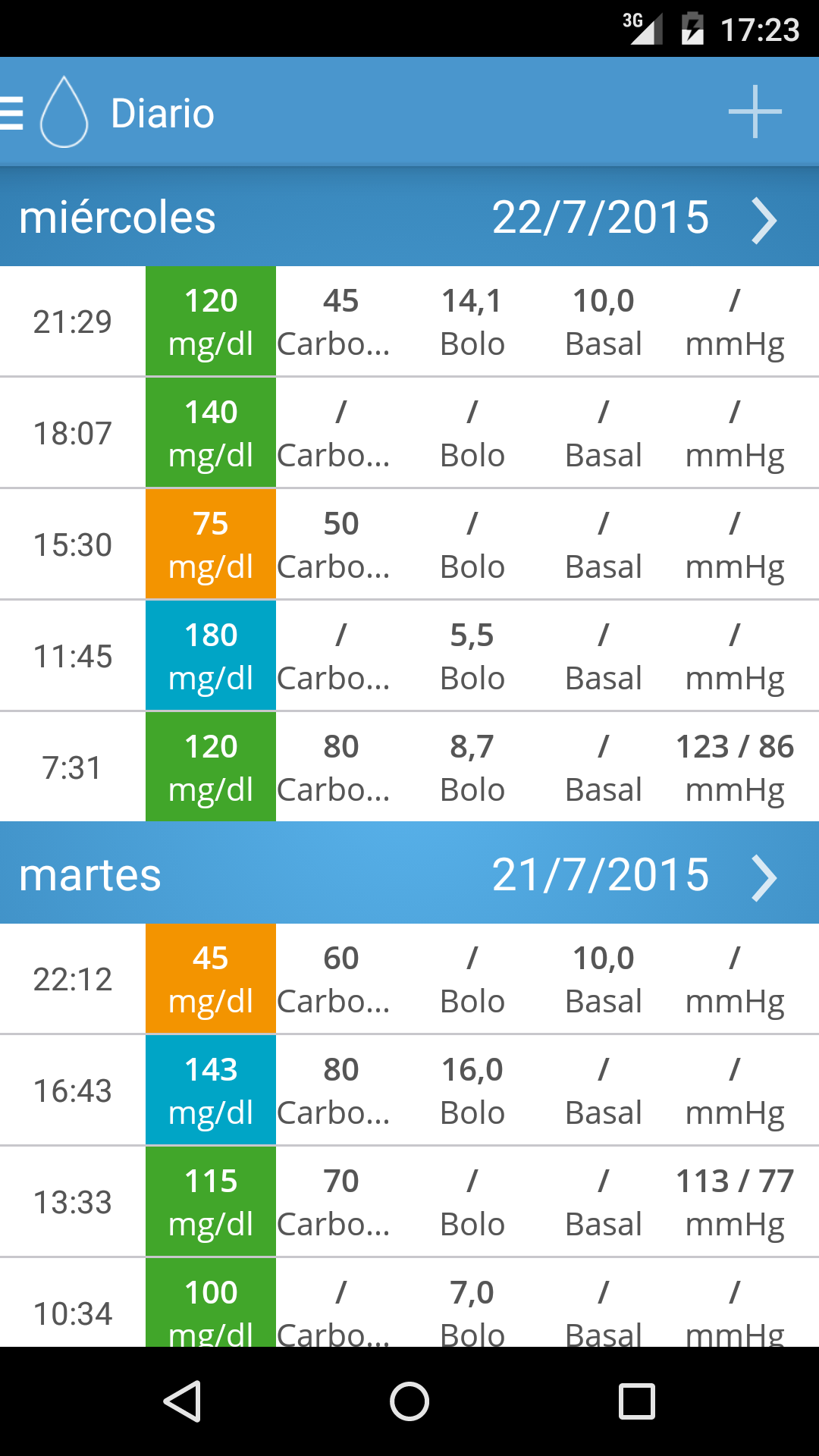Open the 22:12 entry with 45 mg/dl

409,979
